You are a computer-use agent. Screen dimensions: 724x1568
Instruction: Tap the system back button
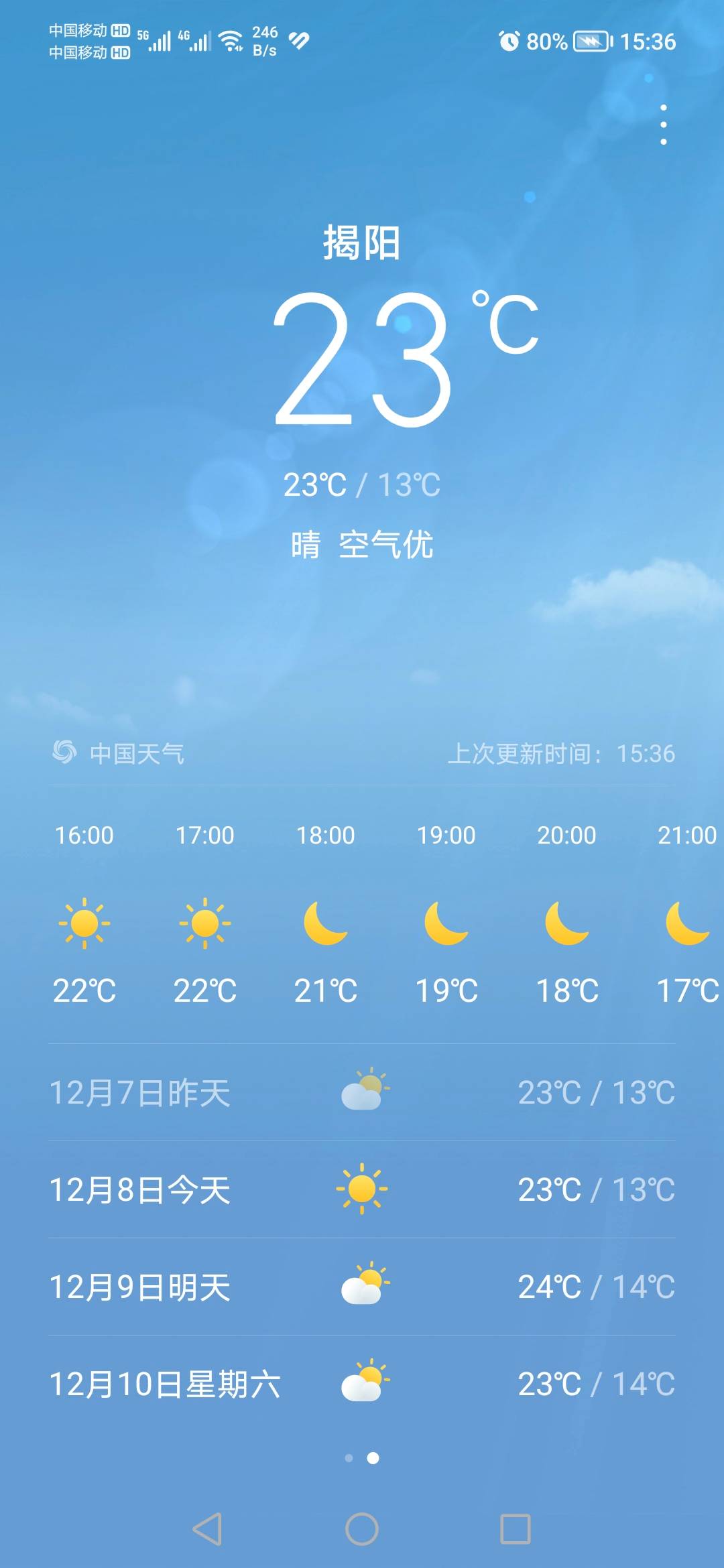point(207,1529)
